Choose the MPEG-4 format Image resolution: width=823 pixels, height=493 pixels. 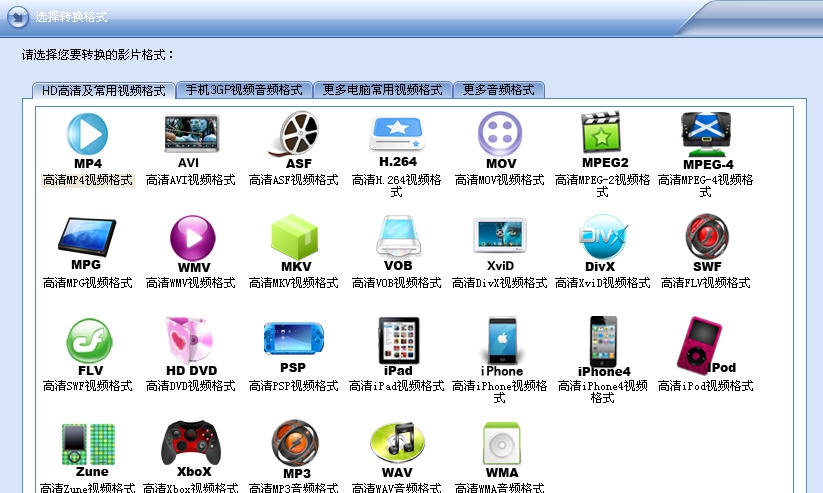click(707, 135)
